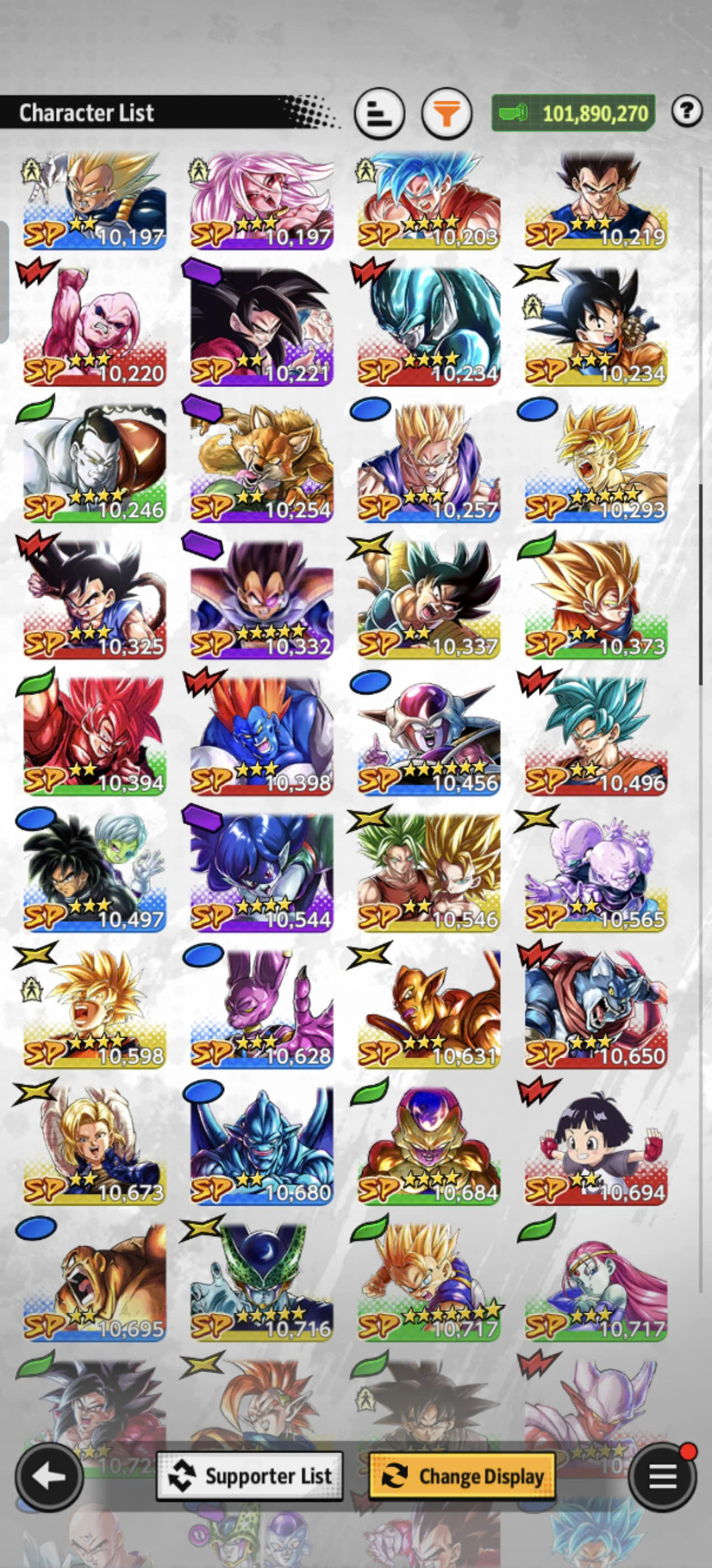Open the orange filter funnel
712x1568 pixels.
(x=447, y=113)
